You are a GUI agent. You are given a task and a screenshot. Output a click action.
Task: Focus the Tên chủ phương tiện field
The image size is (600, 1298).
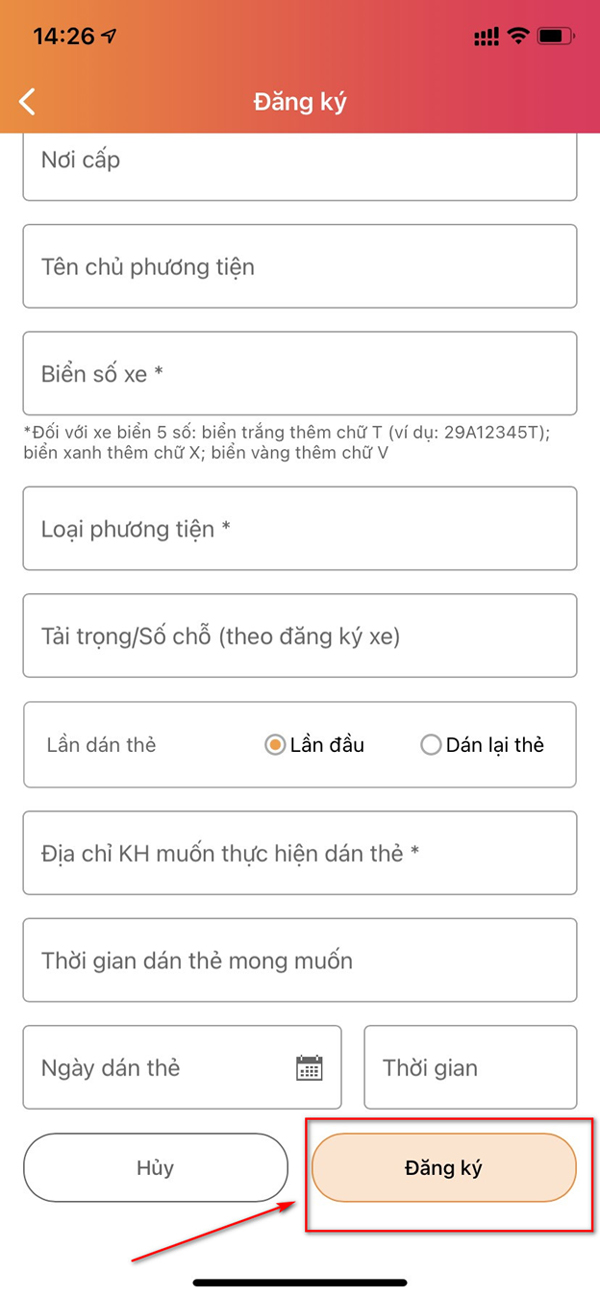(300, 266)
